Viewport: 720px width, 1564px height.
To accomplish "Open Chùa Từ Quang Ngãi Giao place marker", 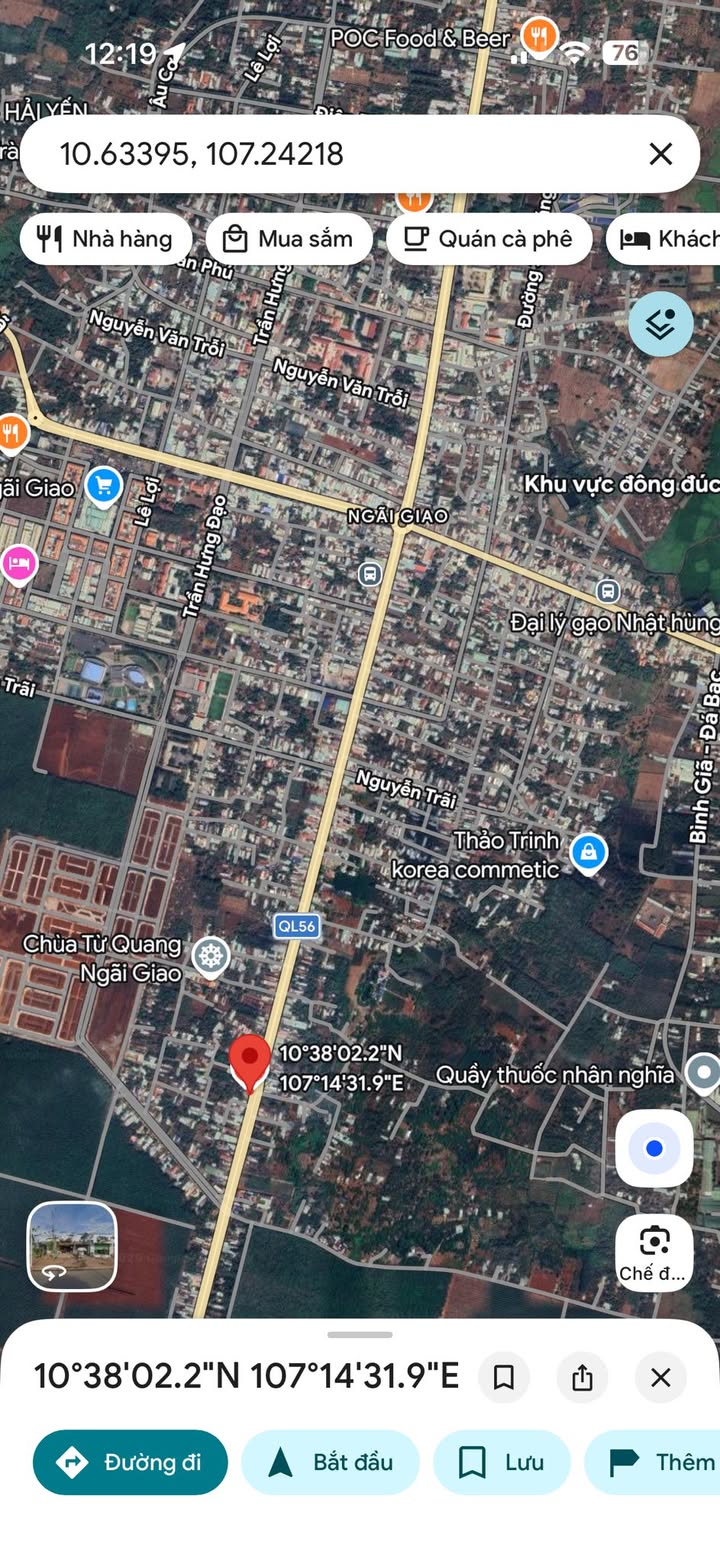I will point(210,956).
